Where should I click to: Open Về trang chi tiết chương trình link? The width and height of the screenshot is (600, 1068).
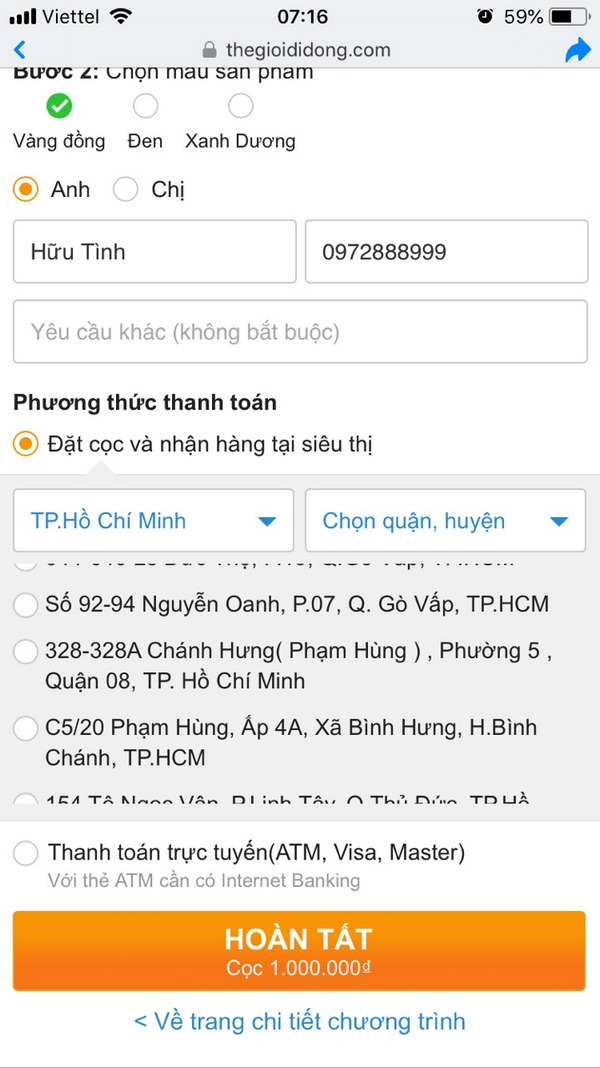pos(300,1022)
